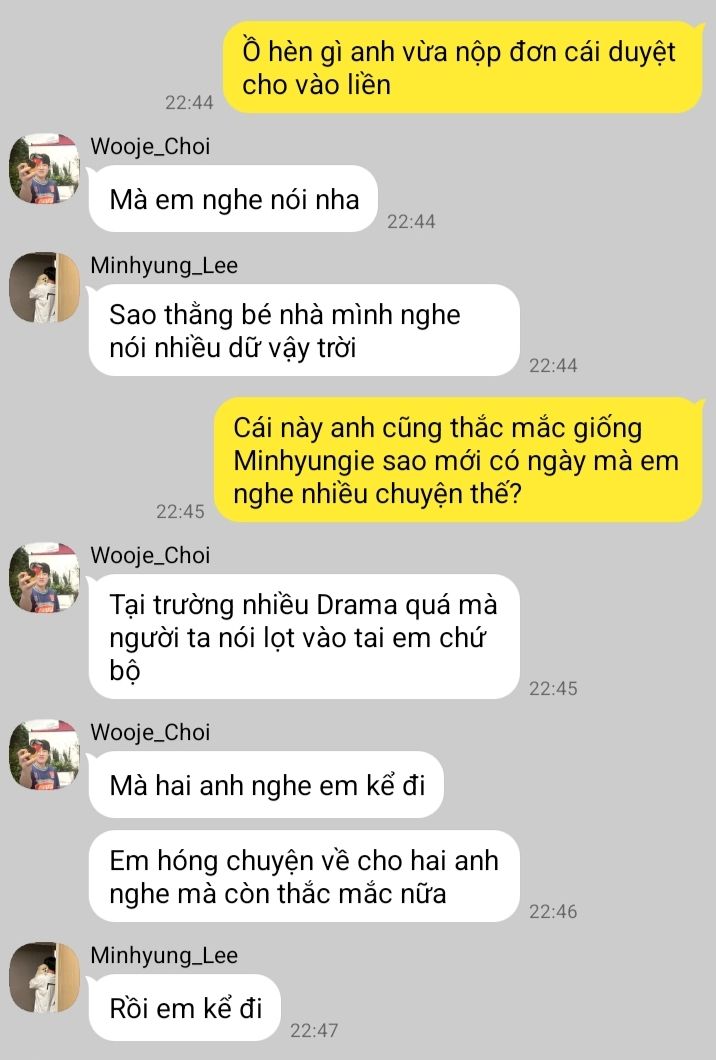The image size is (716, 1060).
Task: Open Wooje_Choi's avatar beside "Mà em nghe nói nha"
Action: coord(44,169)
